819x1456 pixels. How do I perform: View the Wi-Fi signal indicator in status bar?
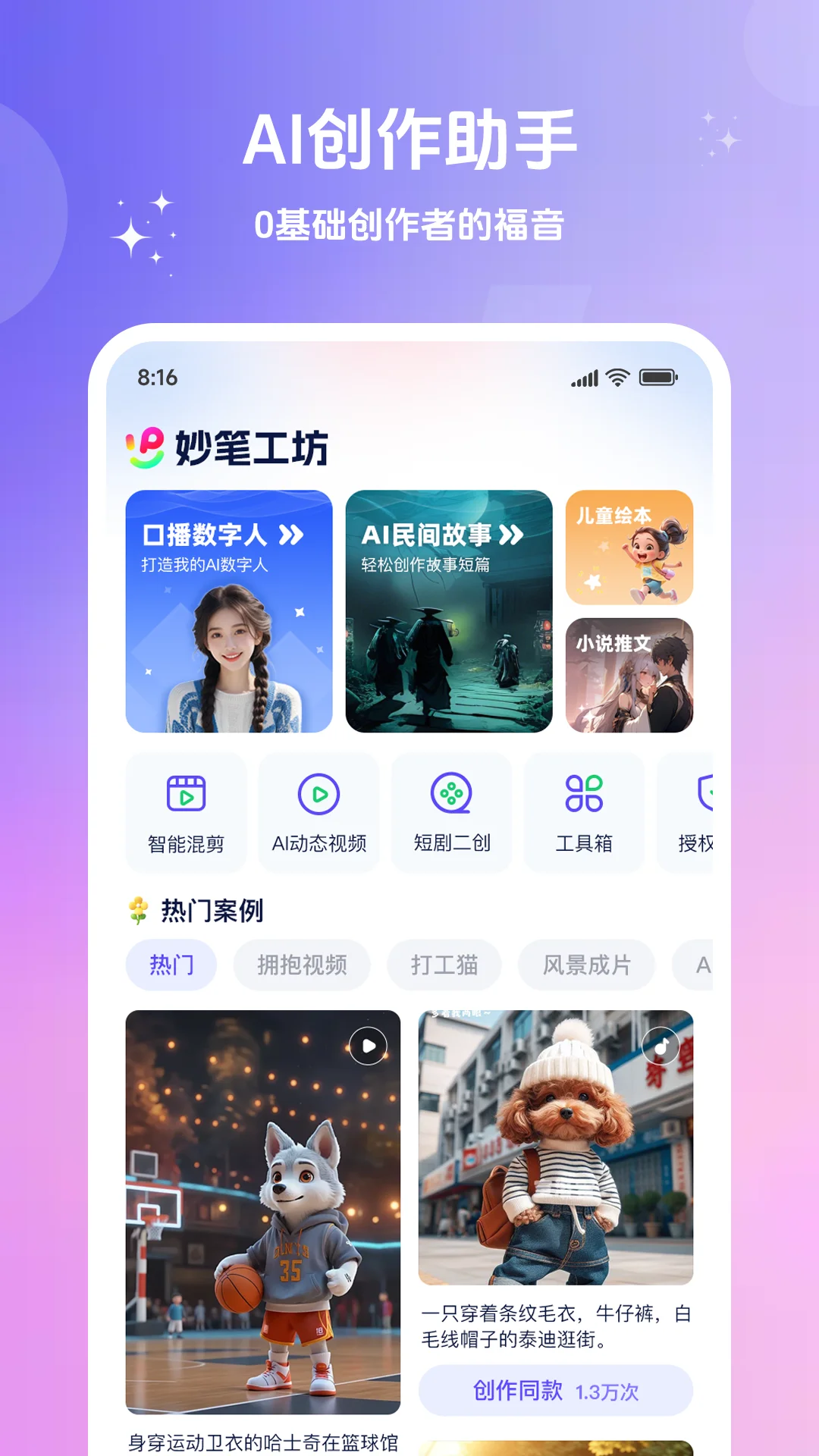[618, 377]
